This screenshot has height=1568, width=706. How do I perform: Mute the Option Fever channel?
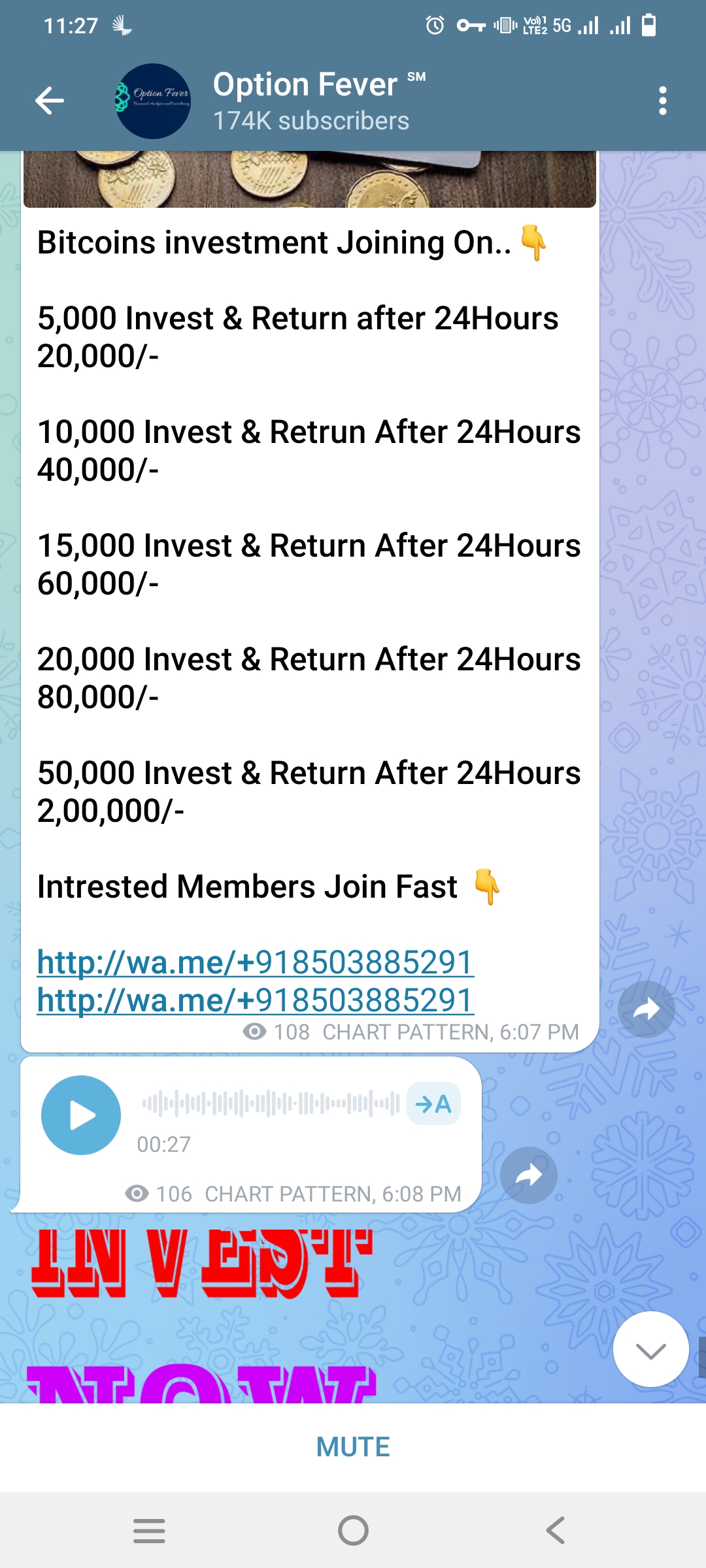pyautogui.click(x=353, y=1447)
